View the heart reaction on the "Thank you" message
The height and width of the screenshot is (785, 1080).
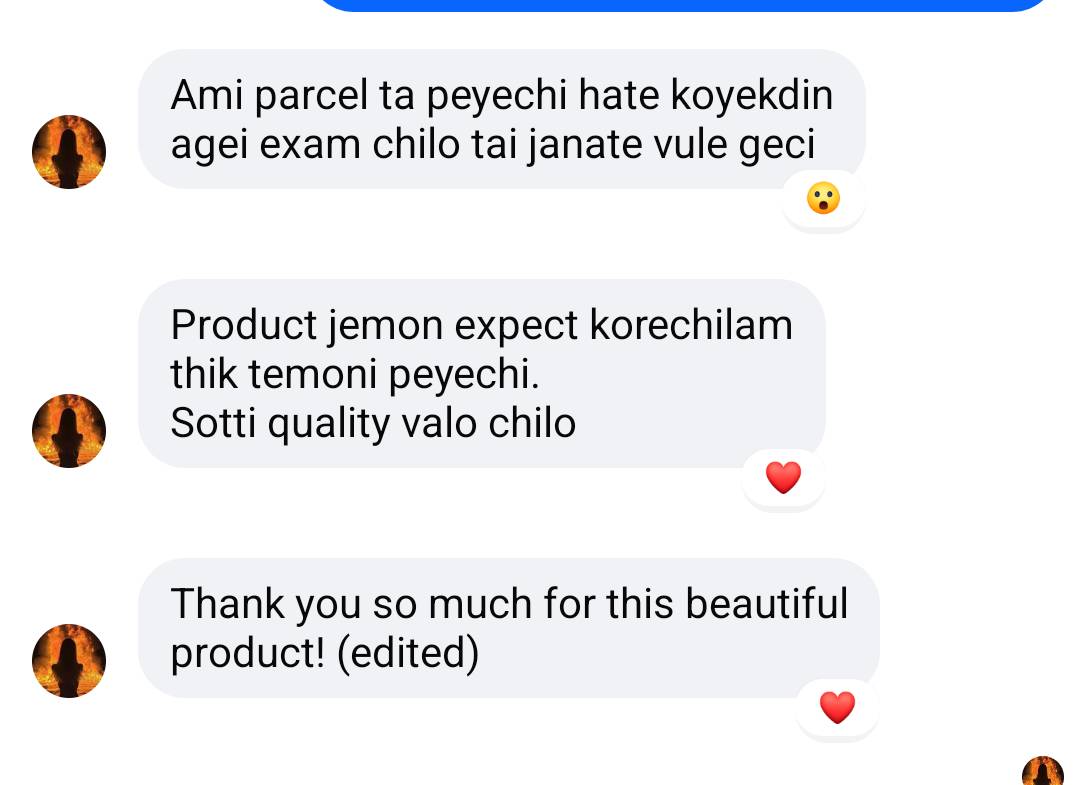click(x=837, y=708)
